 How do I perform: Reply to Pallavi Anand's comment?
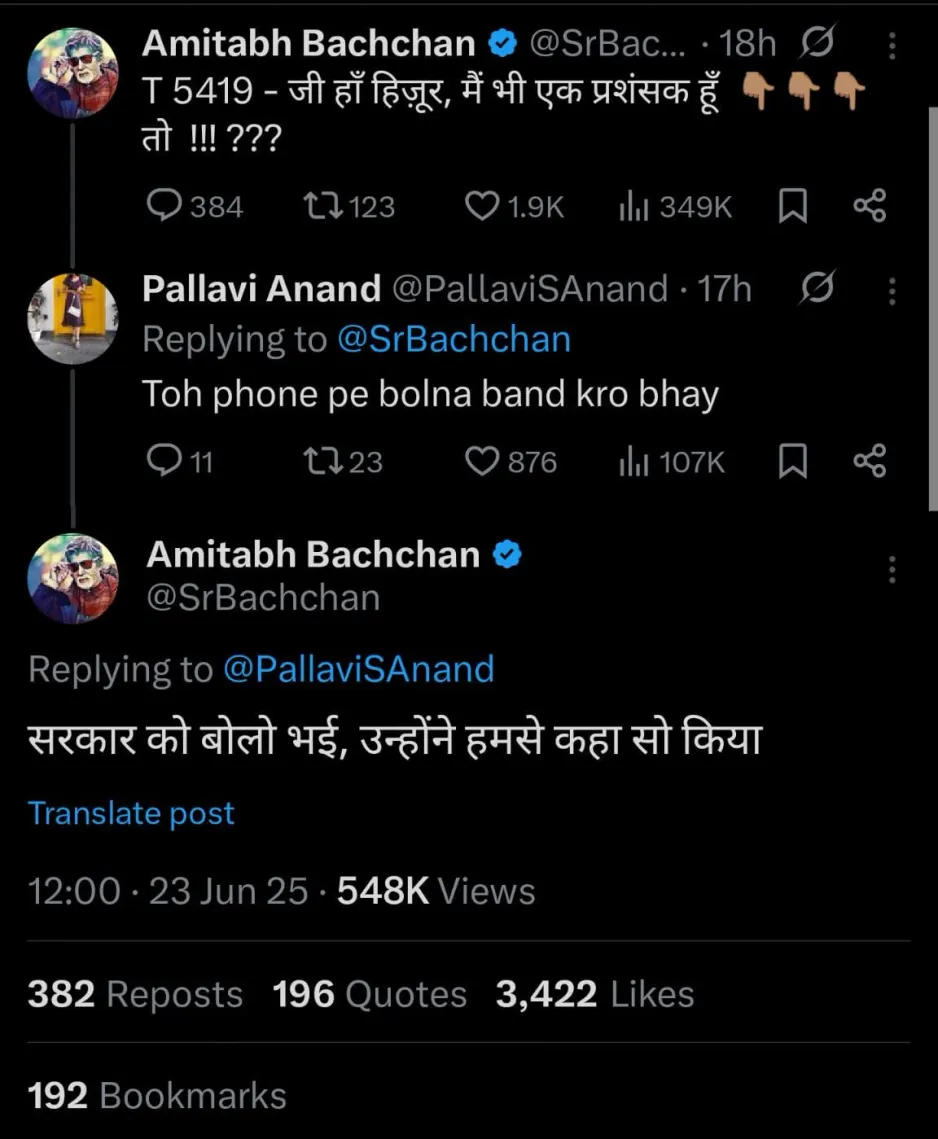(x=162, y=461)
